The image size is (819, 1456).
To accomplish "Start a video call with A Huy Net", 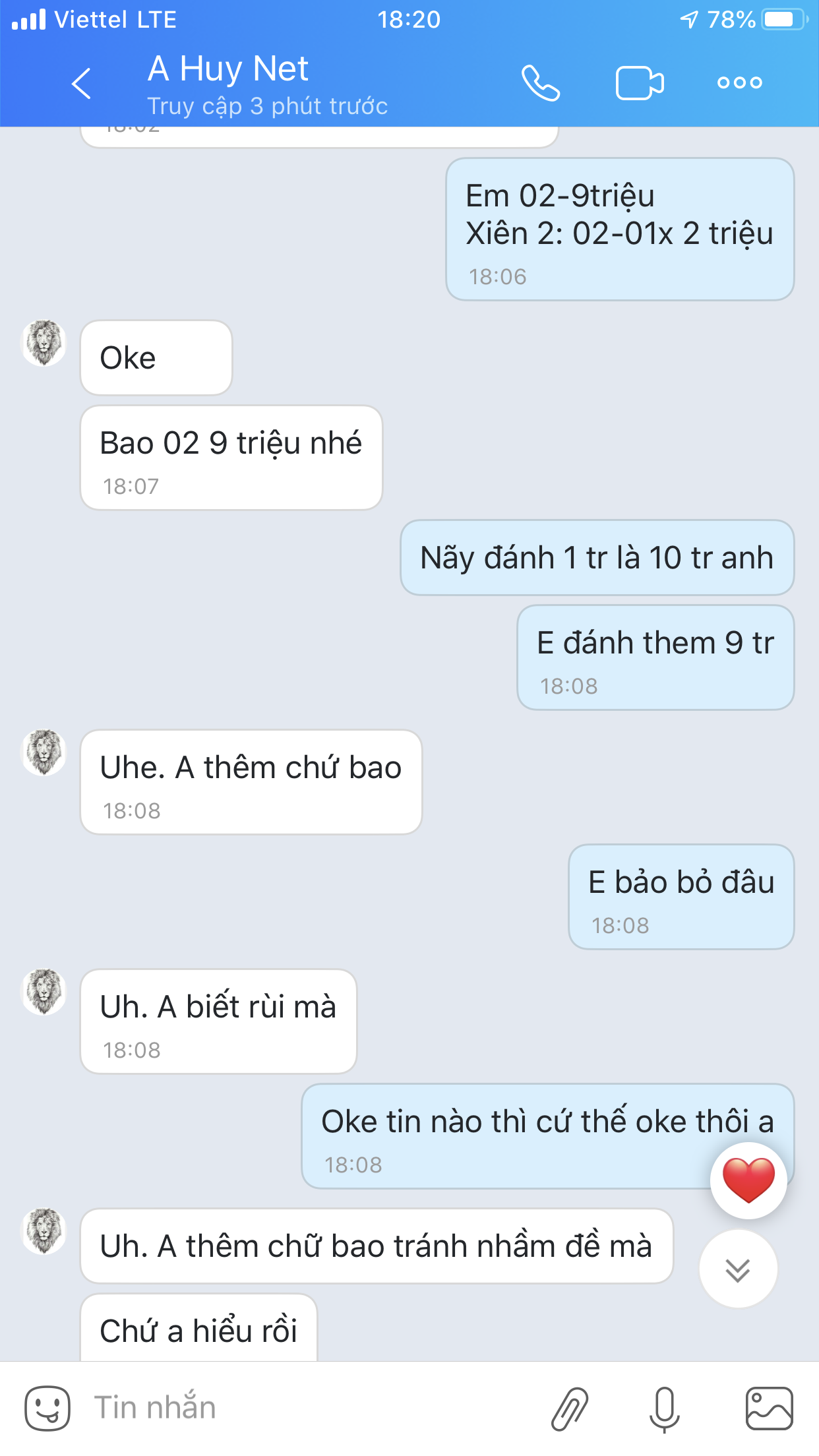I will coord(639,83).
